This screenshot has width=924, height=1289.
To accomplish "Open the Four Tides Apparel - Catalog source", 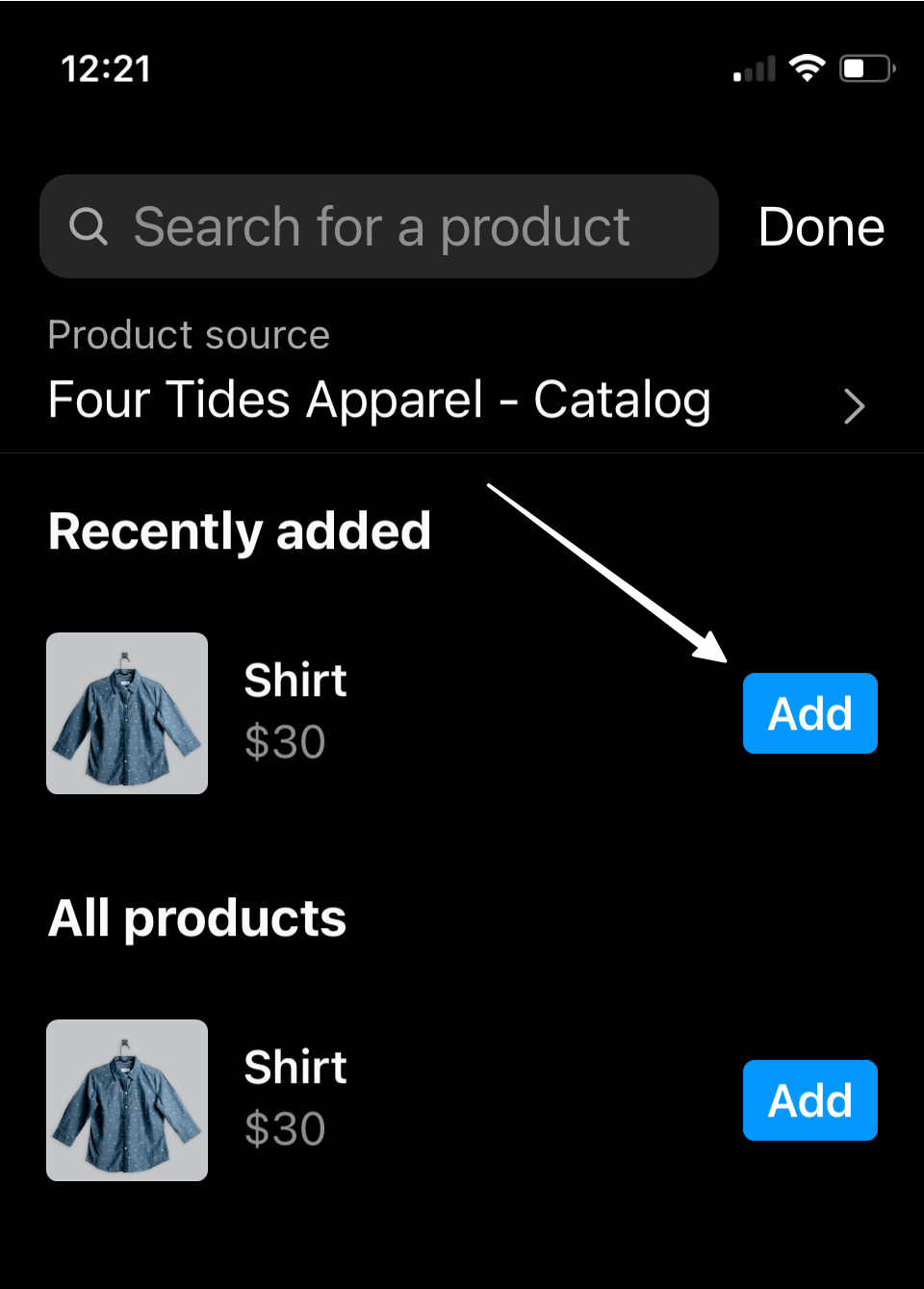I will tap(379, 400).
